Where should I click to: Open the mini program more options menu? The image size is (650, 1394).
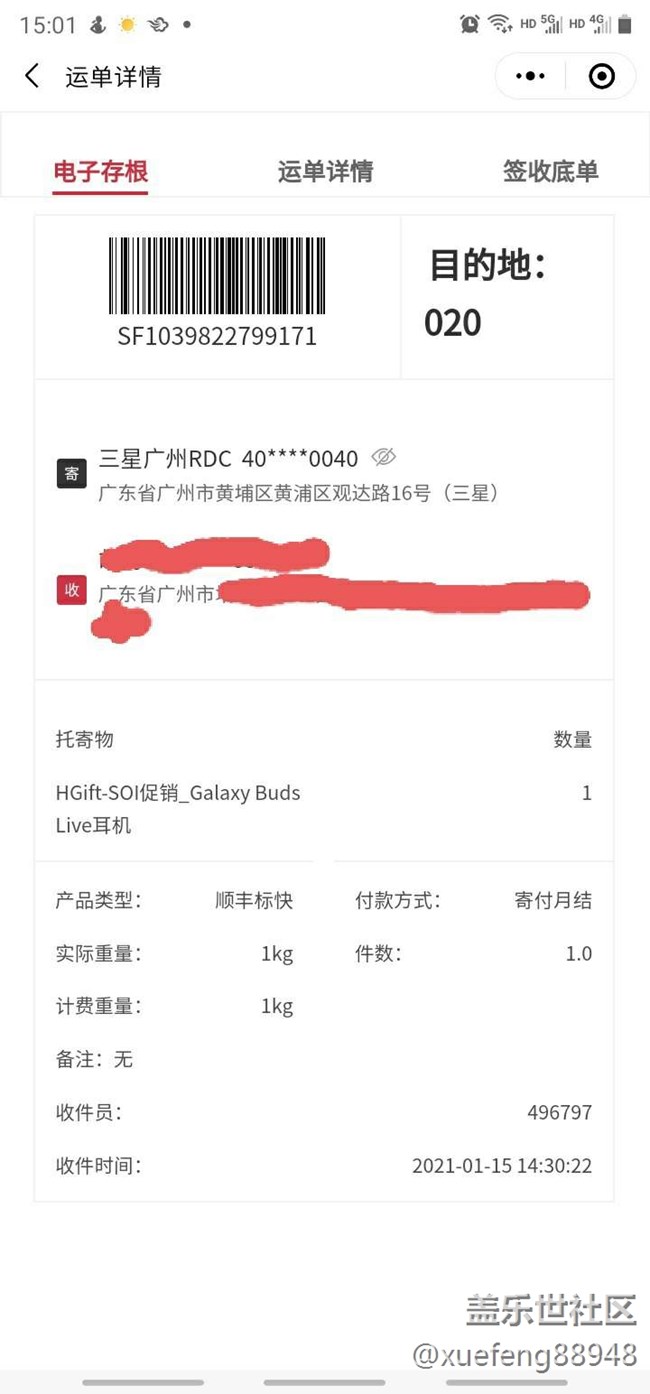pyautogui.click(x=530, y=76)
